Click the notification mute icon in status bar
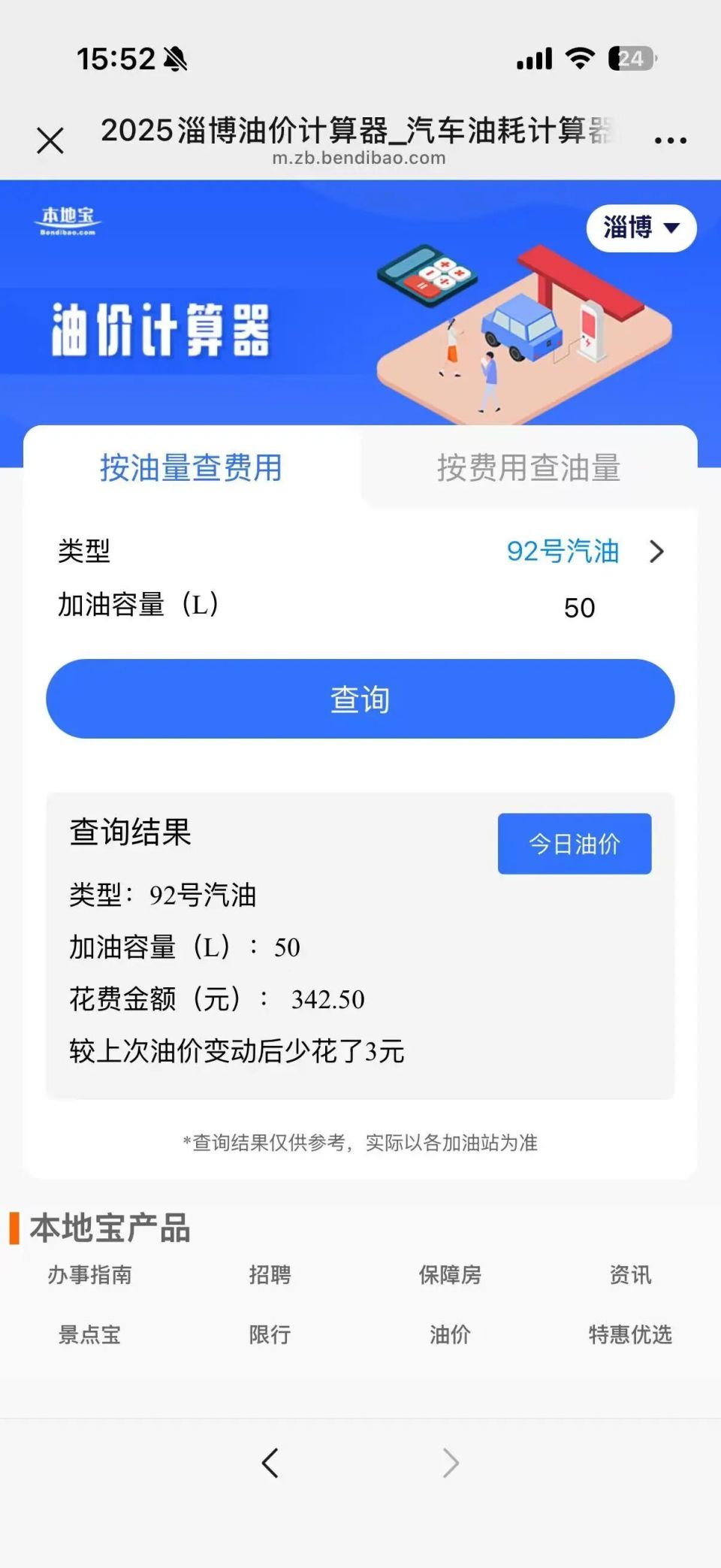Screen dimensions: 721x1568 (175, 58)
